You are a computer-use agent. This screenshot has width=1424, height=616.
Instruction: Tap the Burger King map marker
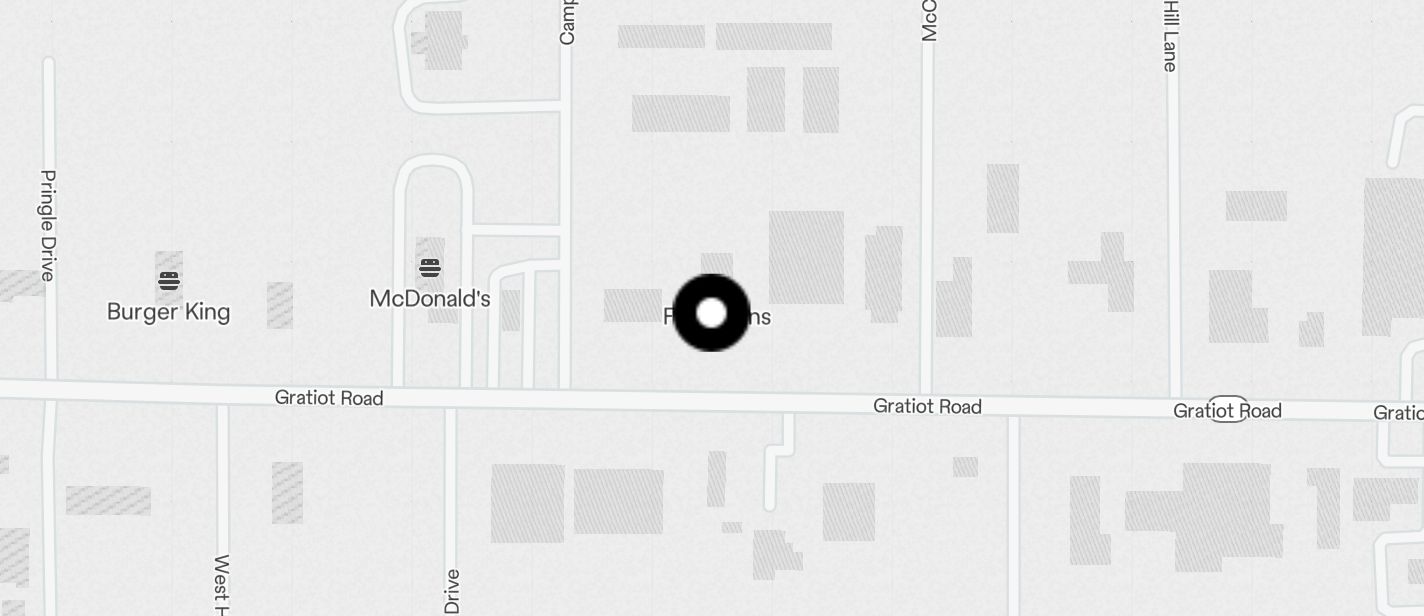168,280
